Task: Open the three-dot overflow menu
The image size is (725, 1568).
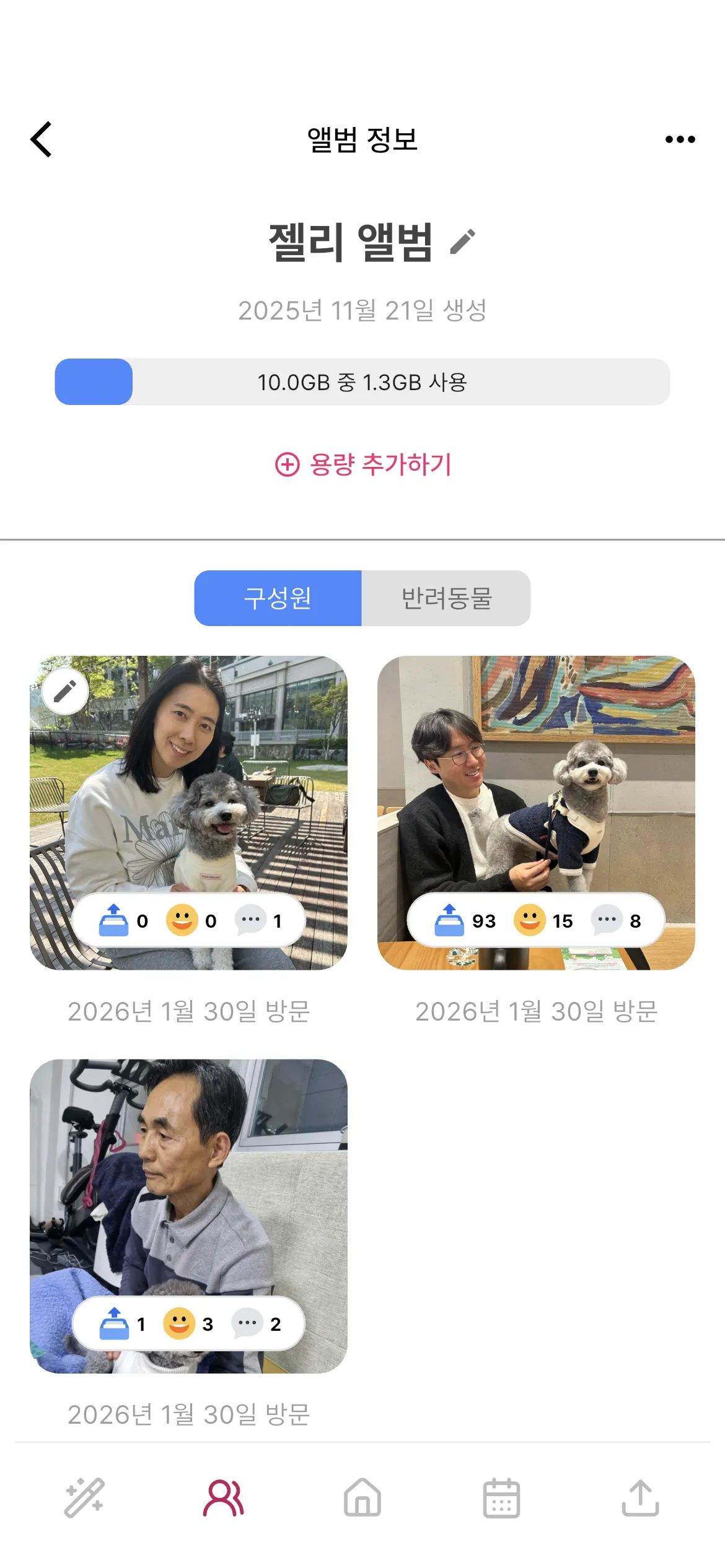Action: point(680,139)
